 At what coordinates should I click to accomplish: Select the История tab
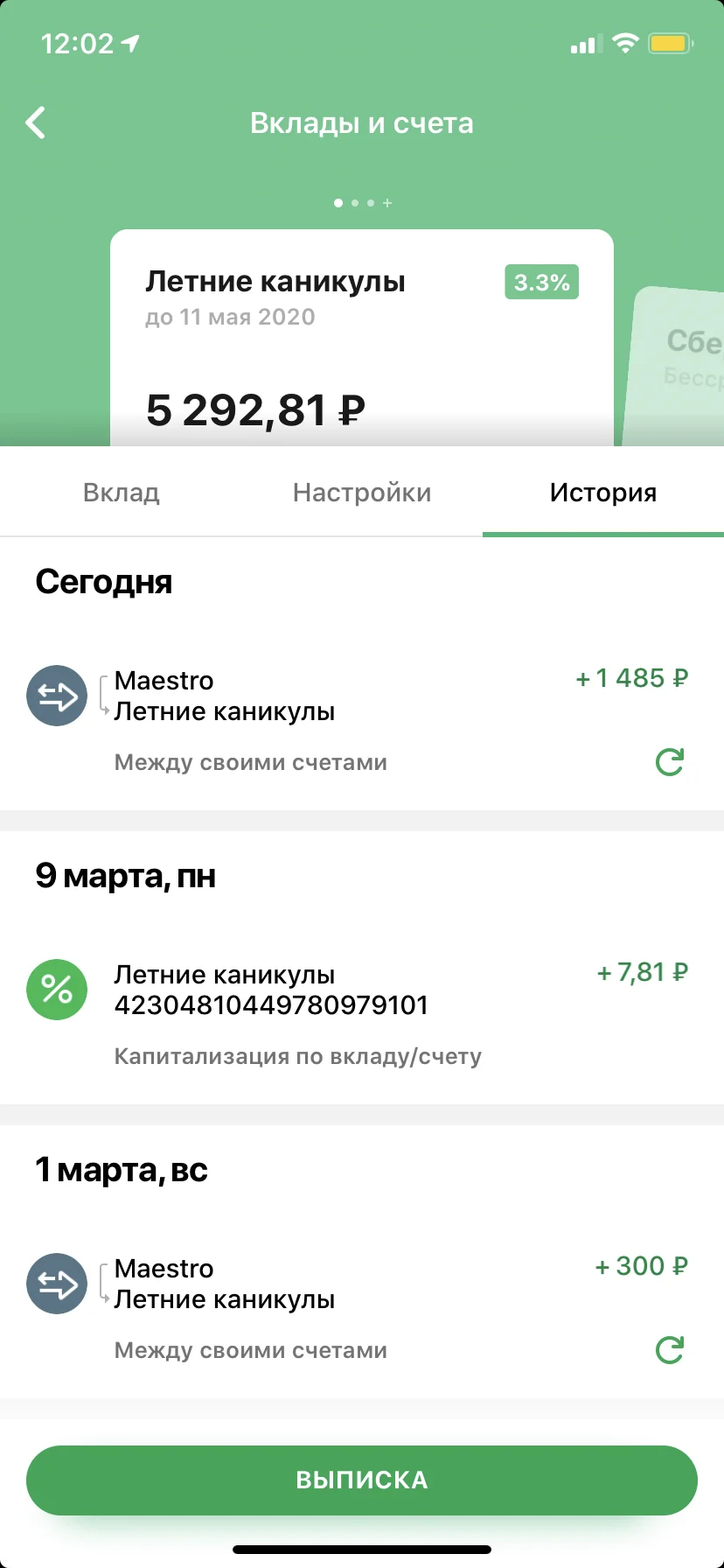pos(603,493)
